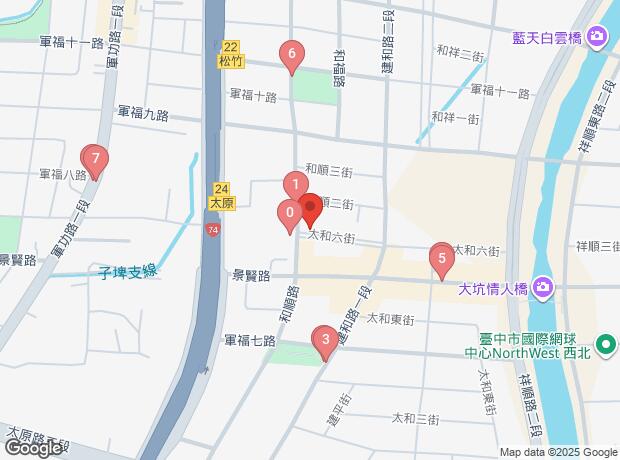Tap the map marker numbered 5
620x460 pixels.
[x=441, y=258]
